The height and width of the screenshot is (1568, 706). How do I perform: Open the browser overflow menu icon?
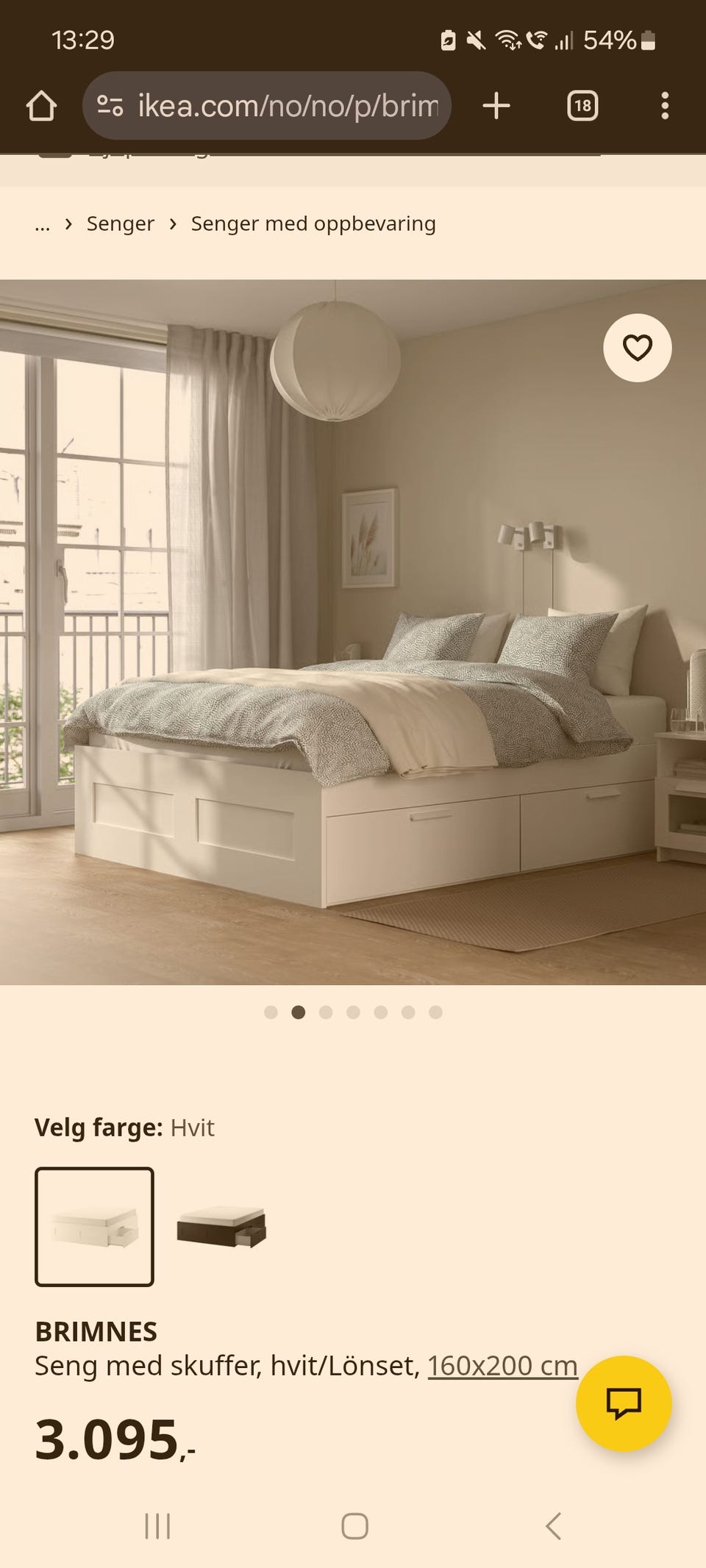pos(665,104)
